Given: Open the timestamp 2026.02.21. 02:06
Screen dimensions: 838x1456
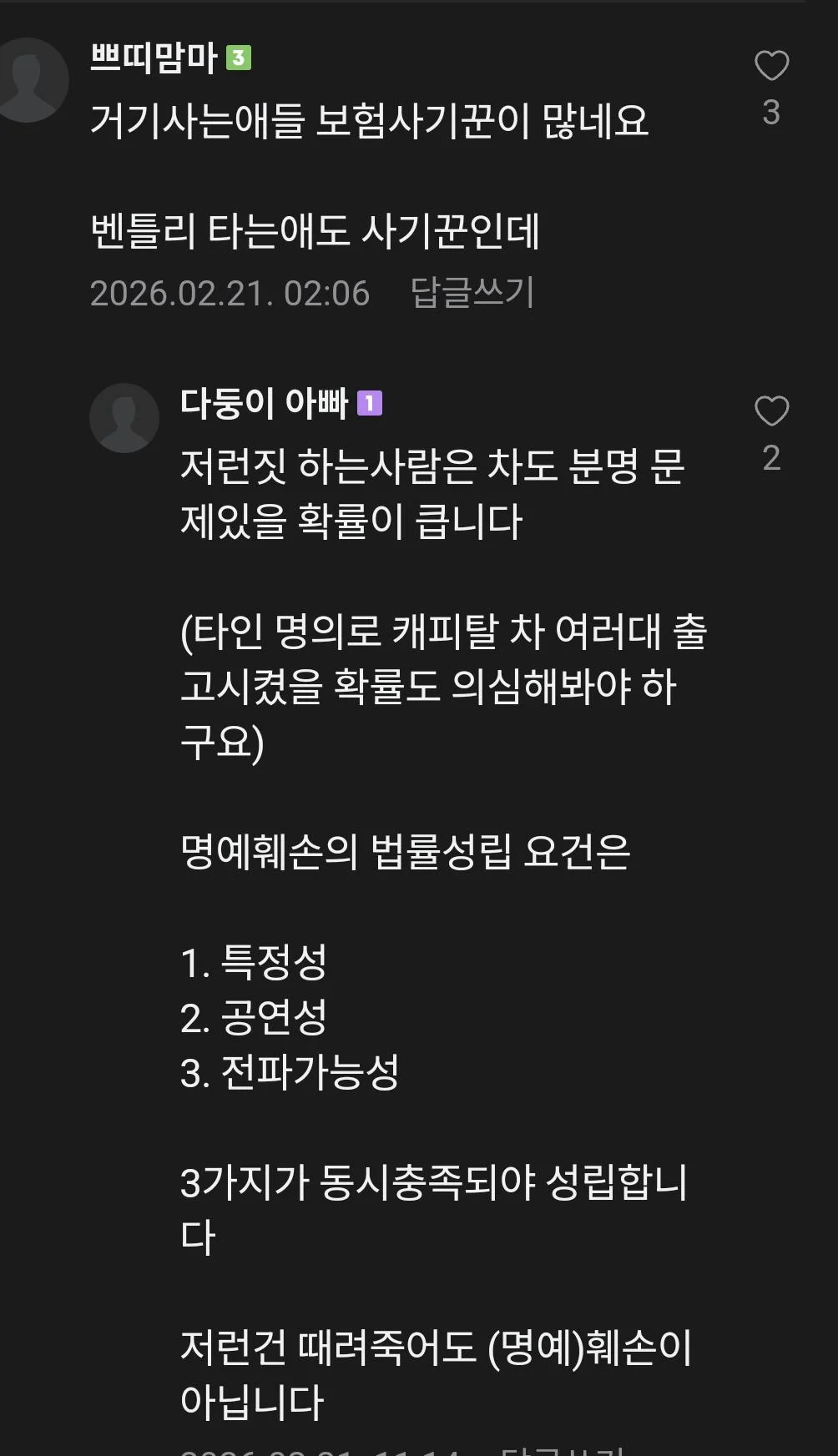Looking at the screenshot, I should [x=231, y=294].
